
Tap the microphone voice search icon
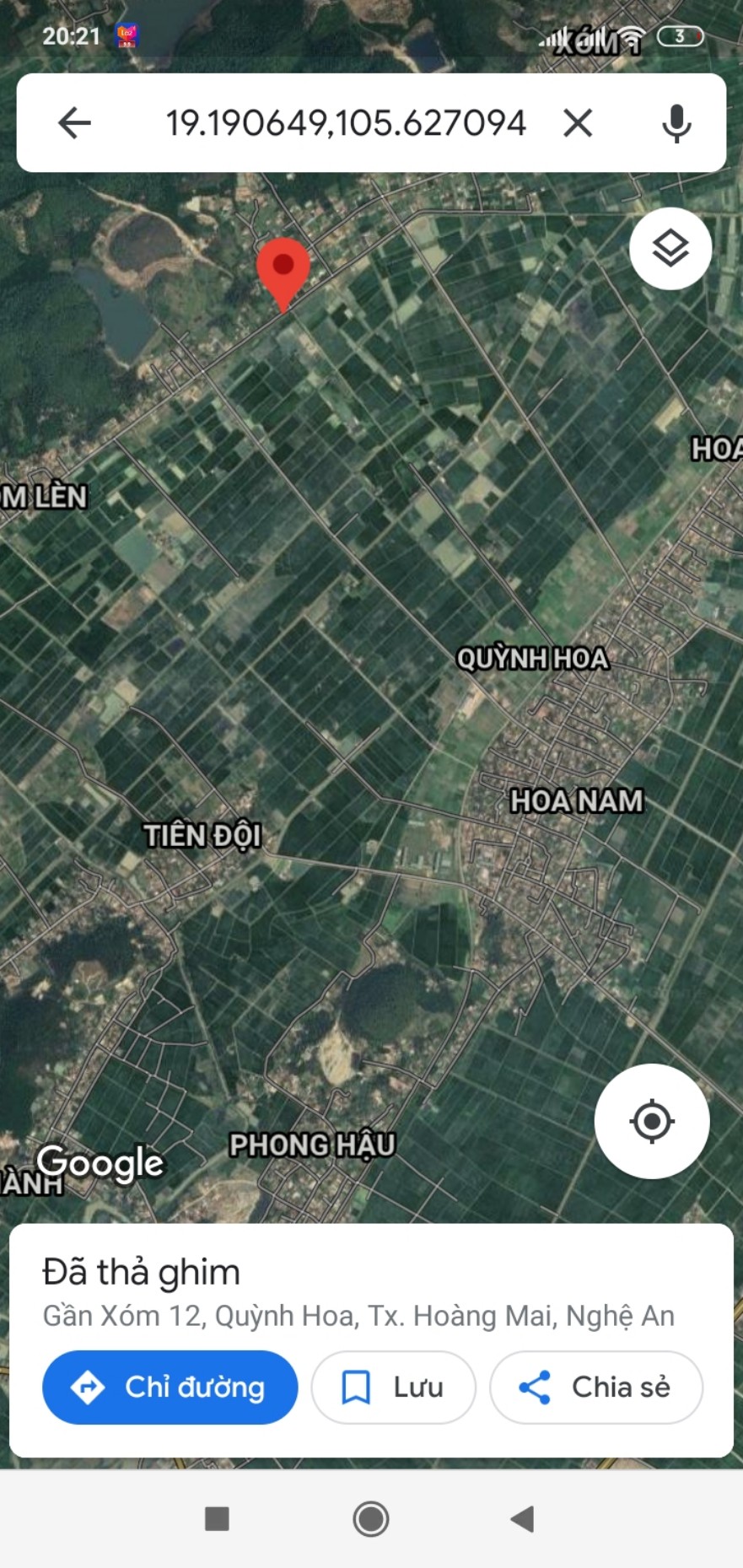click(x=676, y=123)
